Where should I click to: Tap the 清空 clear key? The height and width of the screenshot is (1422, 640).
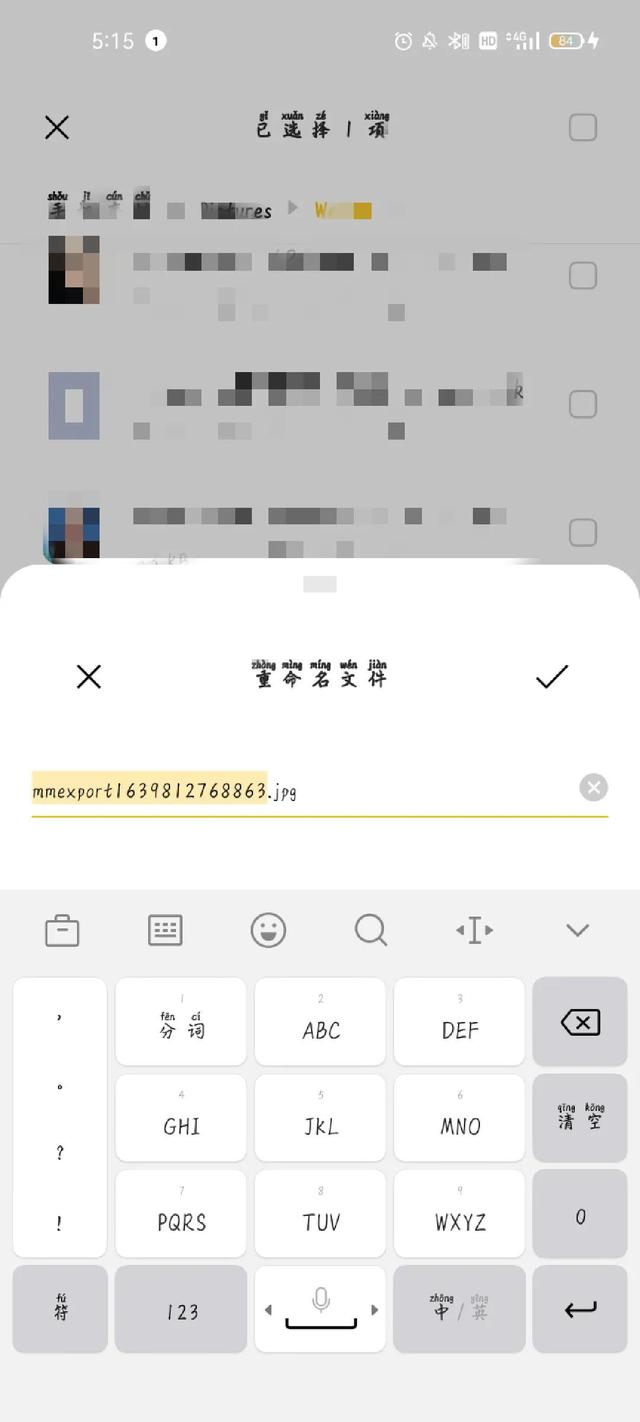click(580, 1117)
